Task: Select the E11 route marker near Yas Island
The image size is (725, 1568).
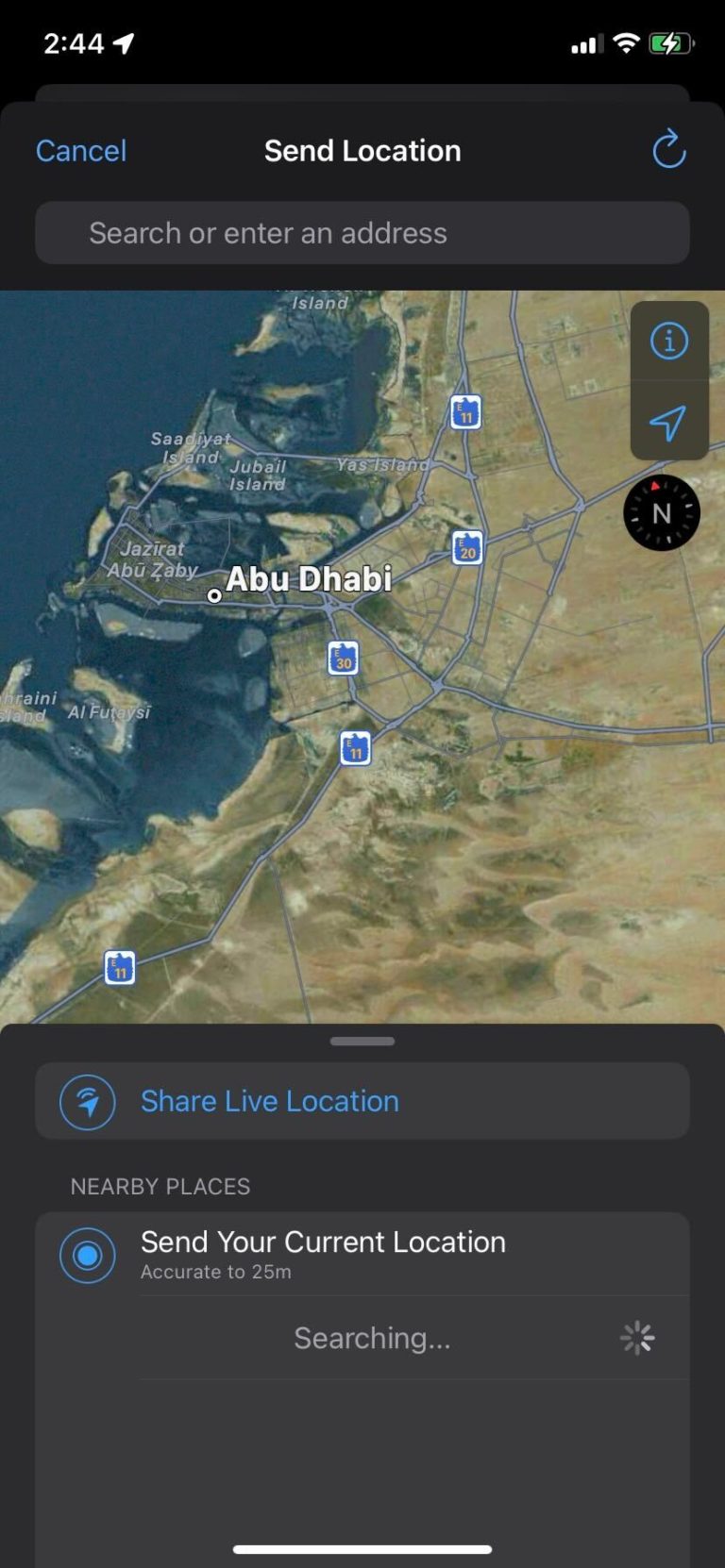Action: point(464,411)
